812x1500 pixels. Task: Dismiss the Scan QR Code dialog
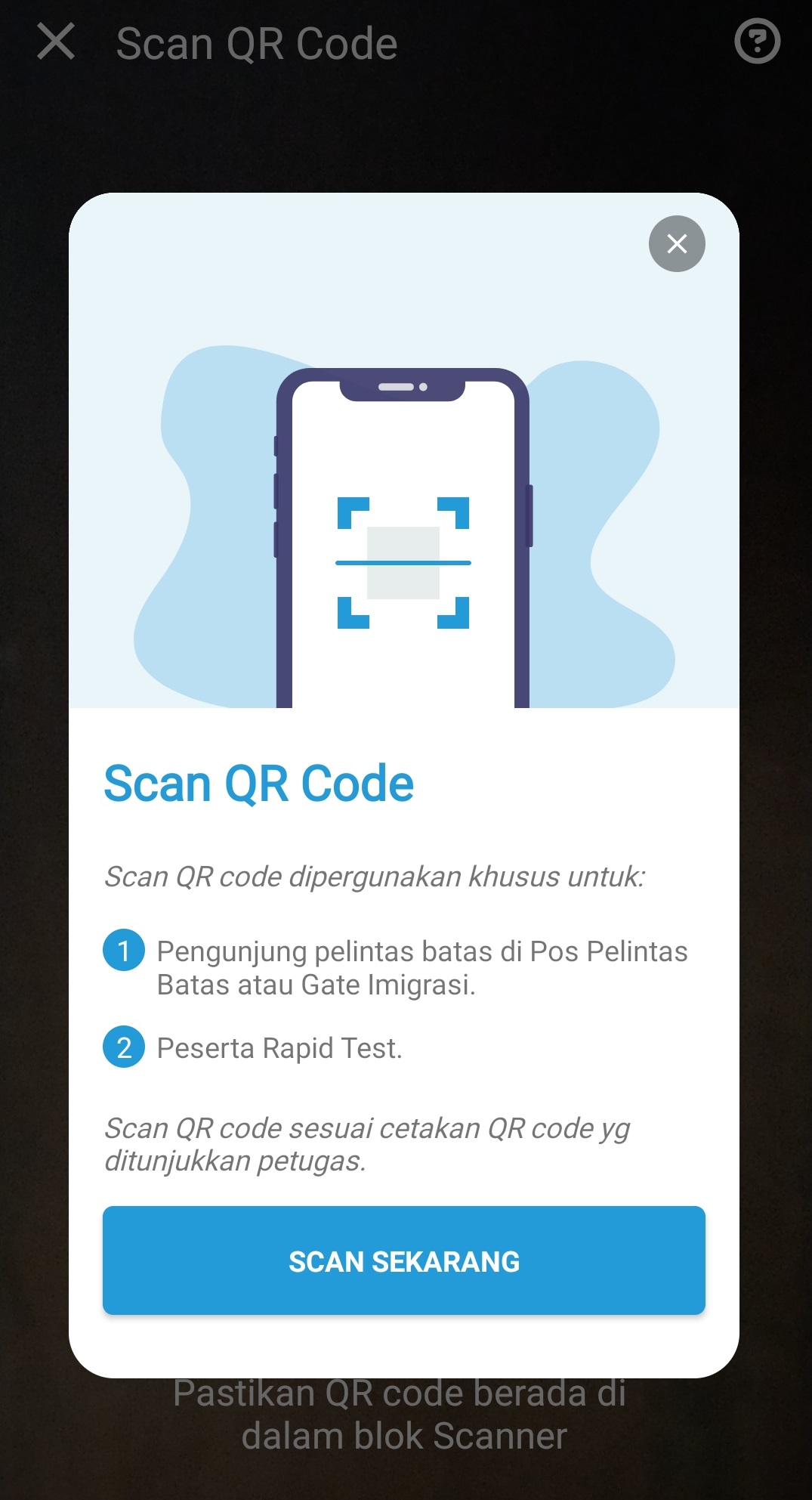point(677,244)
